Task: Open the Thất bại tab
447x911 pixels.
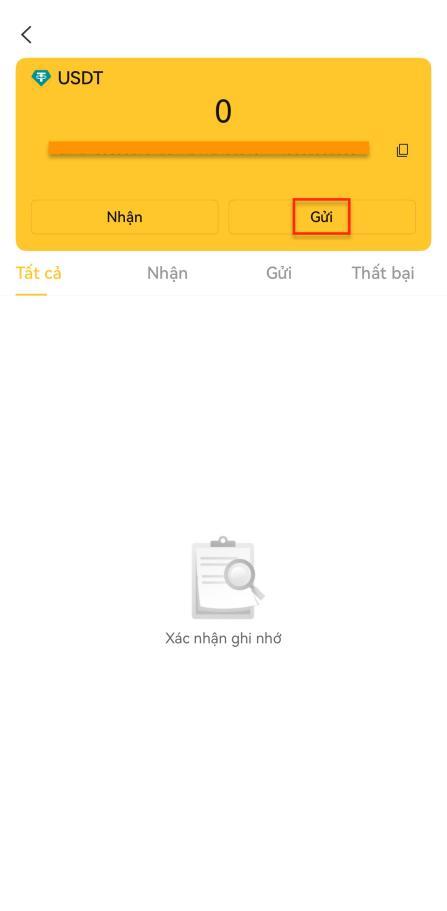Action: [383, 273]
